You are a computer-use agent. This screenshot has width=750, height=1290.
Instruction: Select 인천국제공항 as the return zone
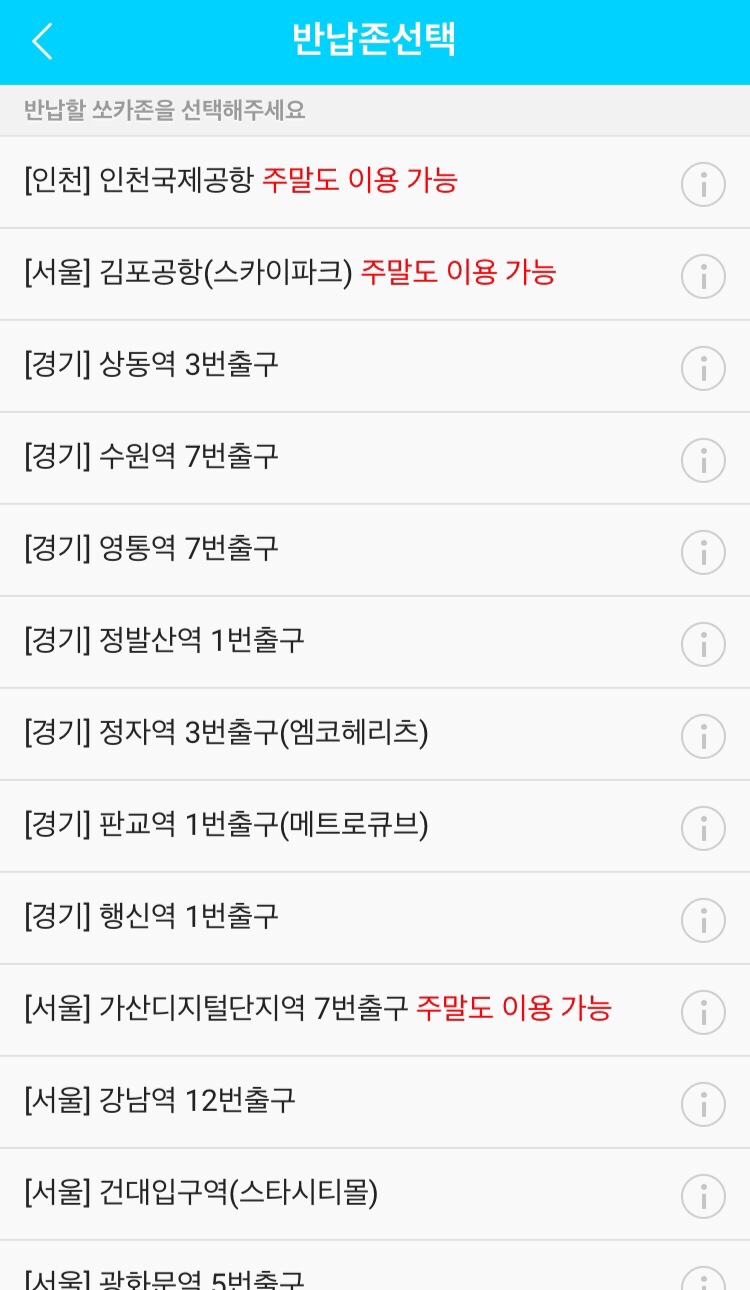240,182
